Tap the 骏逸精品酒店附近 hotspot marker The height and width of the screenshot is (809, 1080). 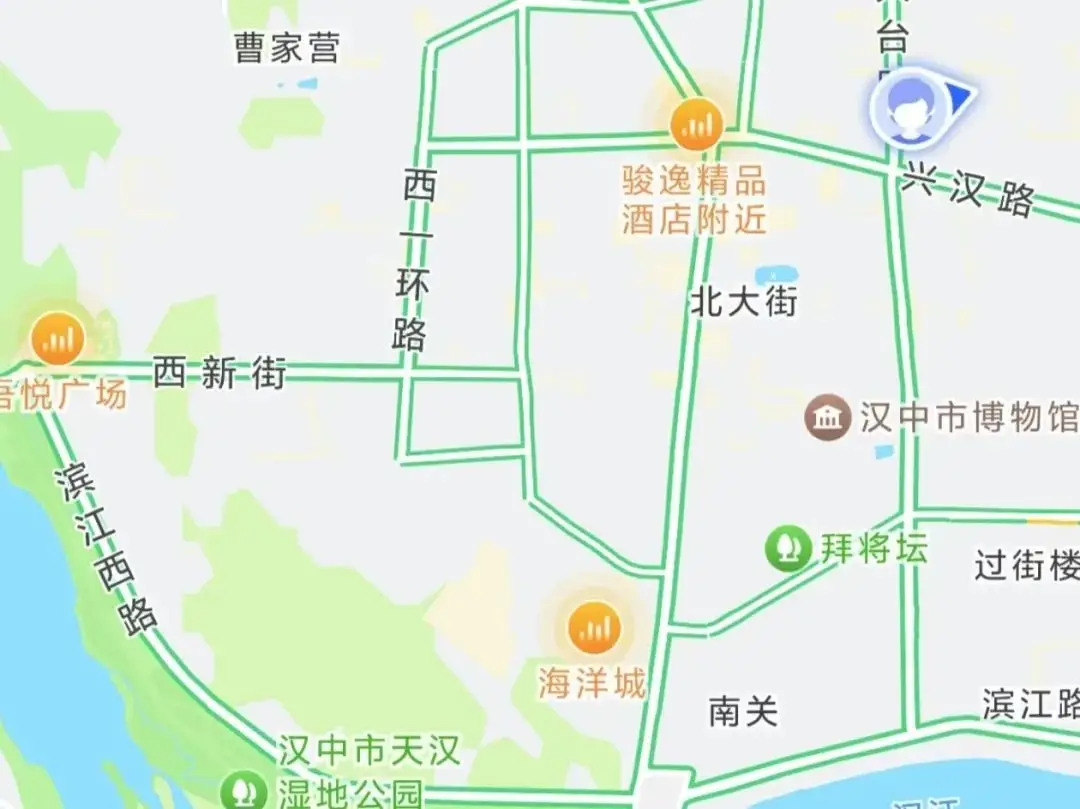coord(696,123)
